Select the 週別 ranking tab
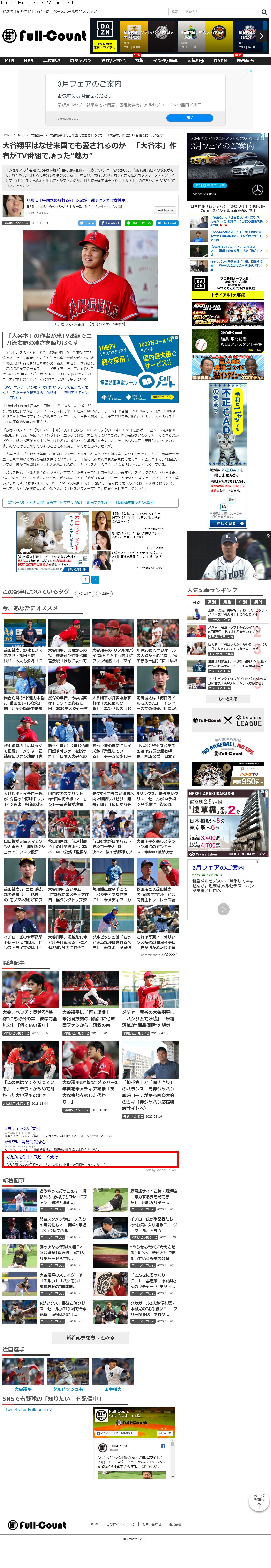 tap(212, 602)
